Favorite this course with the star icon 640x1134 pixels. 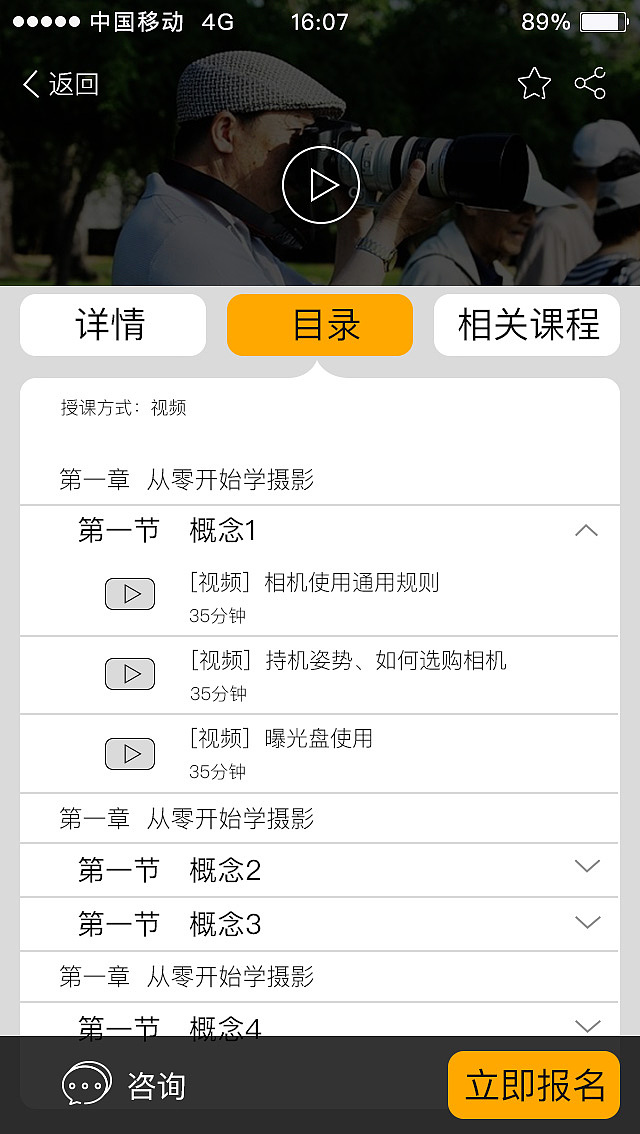[534, 84]
